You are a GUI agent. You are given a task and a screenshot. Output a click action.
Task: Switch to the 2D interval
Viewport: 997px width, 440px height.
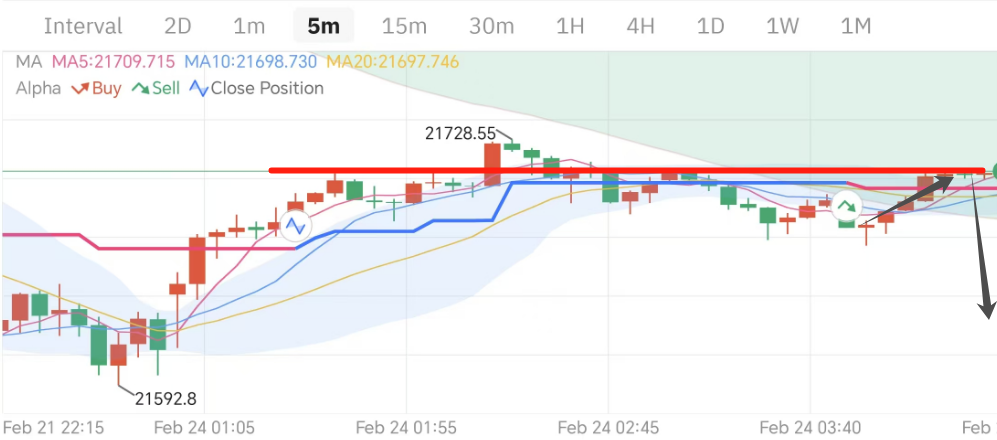click(178, 26)
